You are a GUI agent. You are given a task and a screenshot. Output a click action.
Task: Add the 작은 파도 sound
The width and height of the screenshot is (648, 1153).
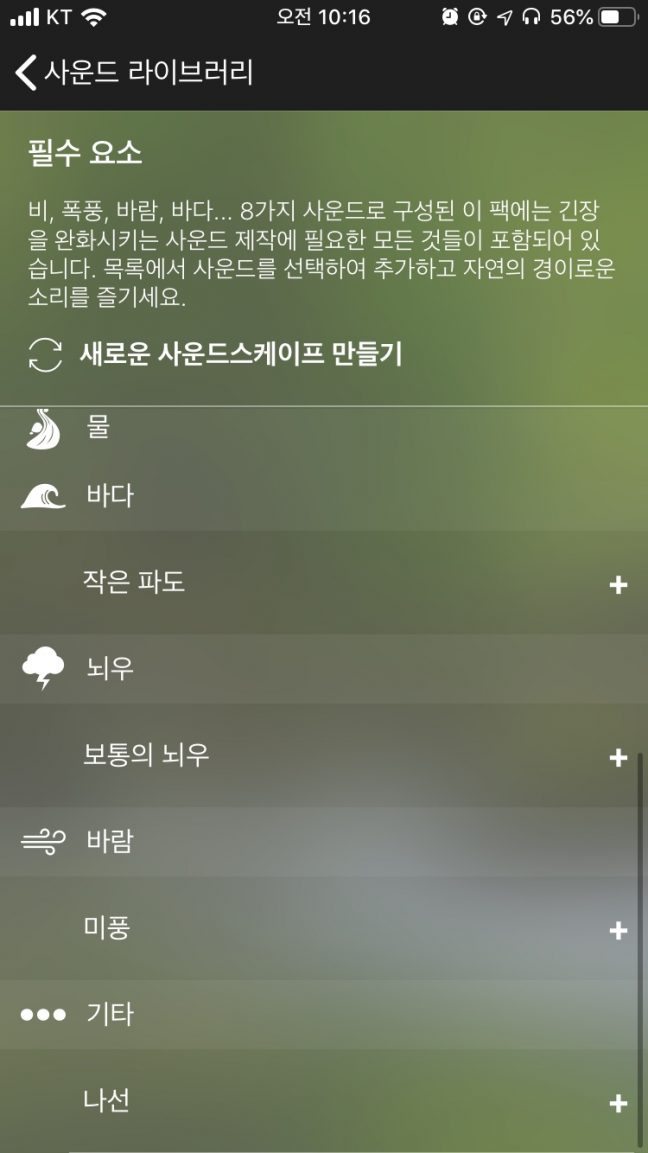click(x=618, y=585)
